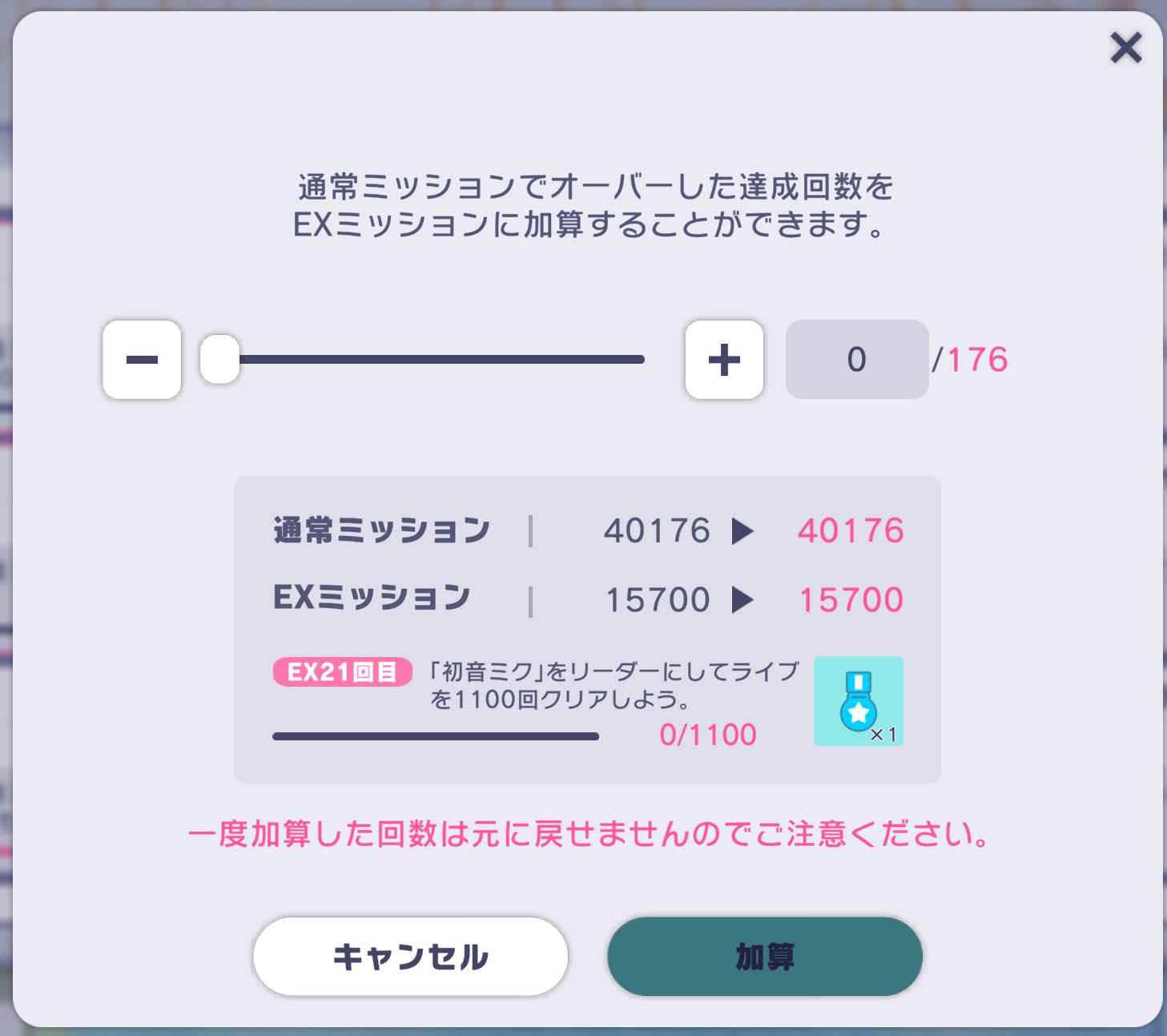Tap the number field showing 0

(856, 360)
